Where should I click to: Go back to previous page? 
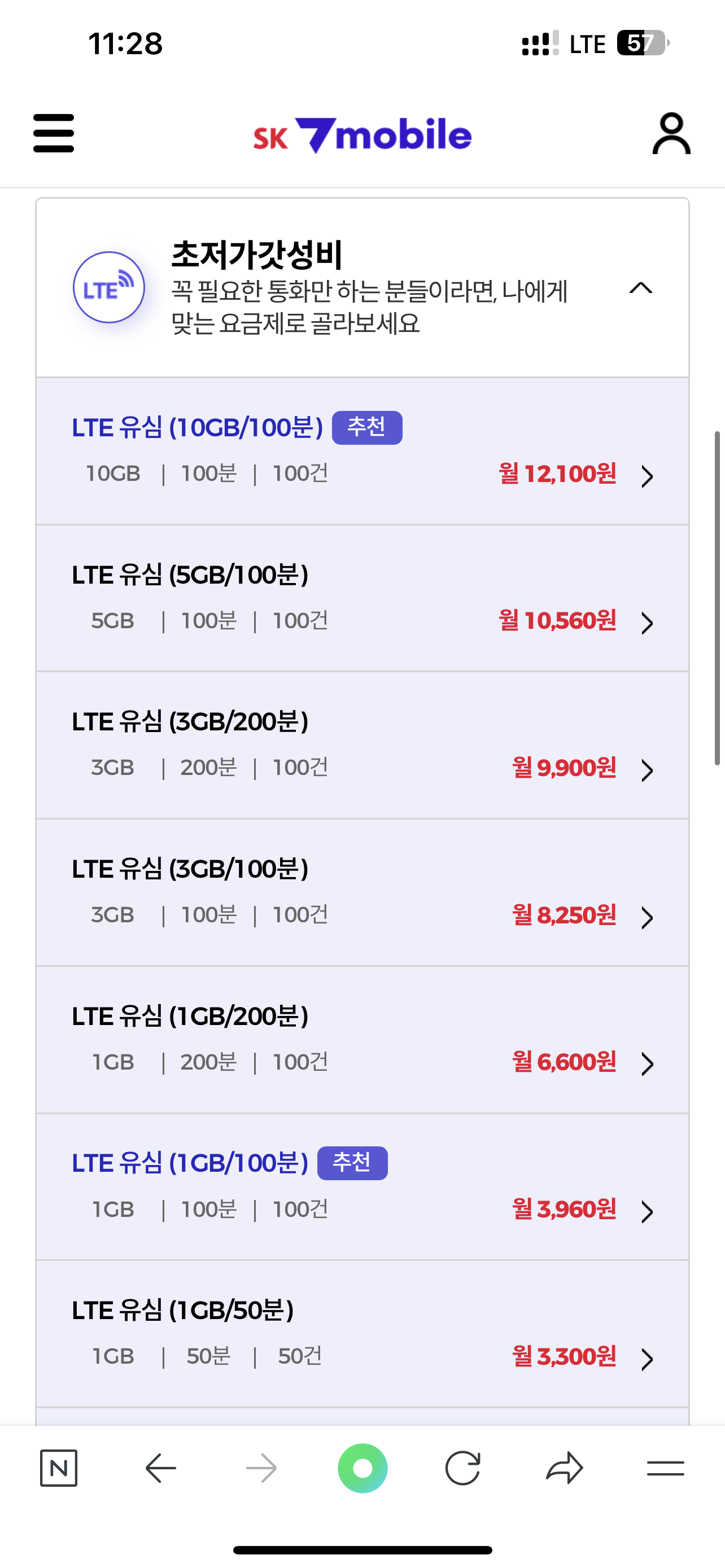[x=161, y=1468]
